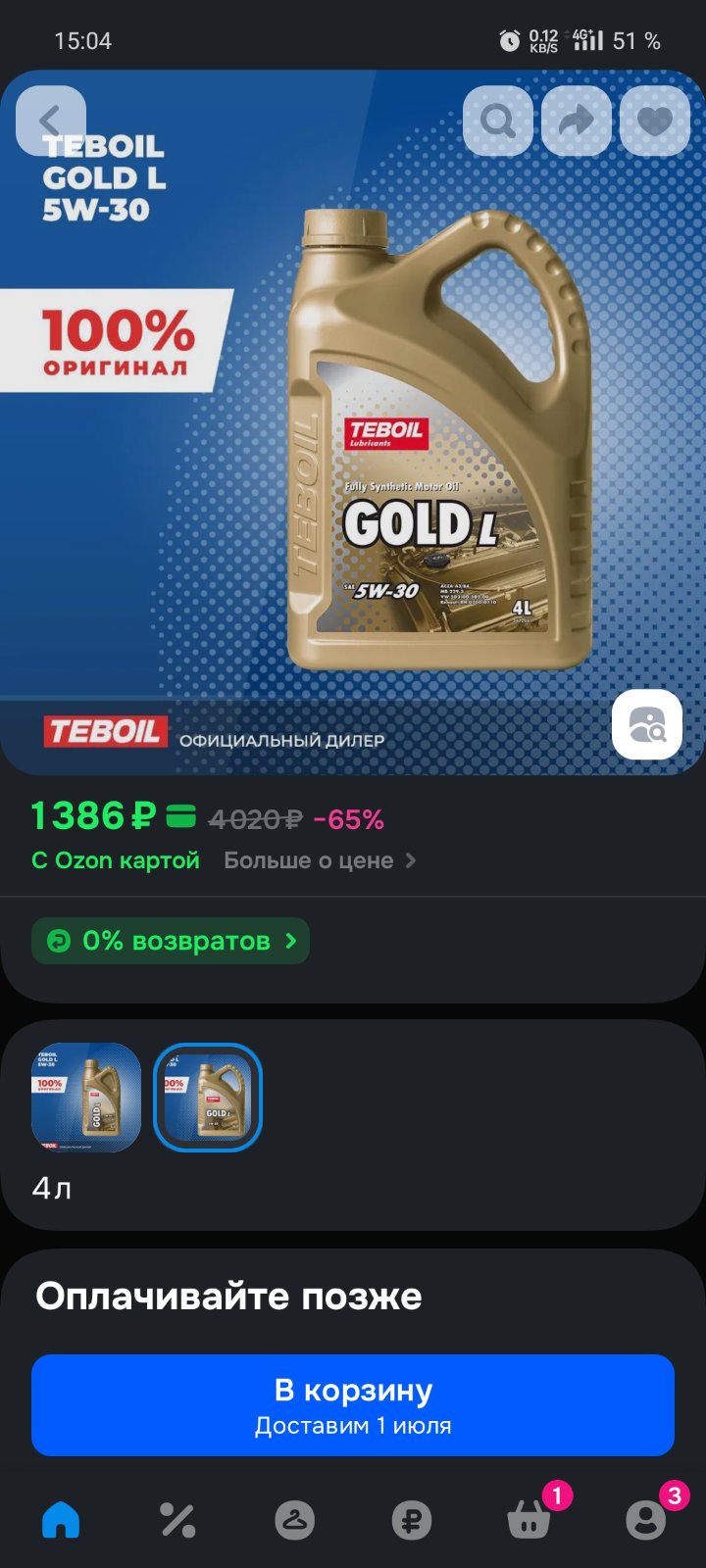
Task: Select the highlighted second variant thumbnail
Action: tap(208, 1098)
